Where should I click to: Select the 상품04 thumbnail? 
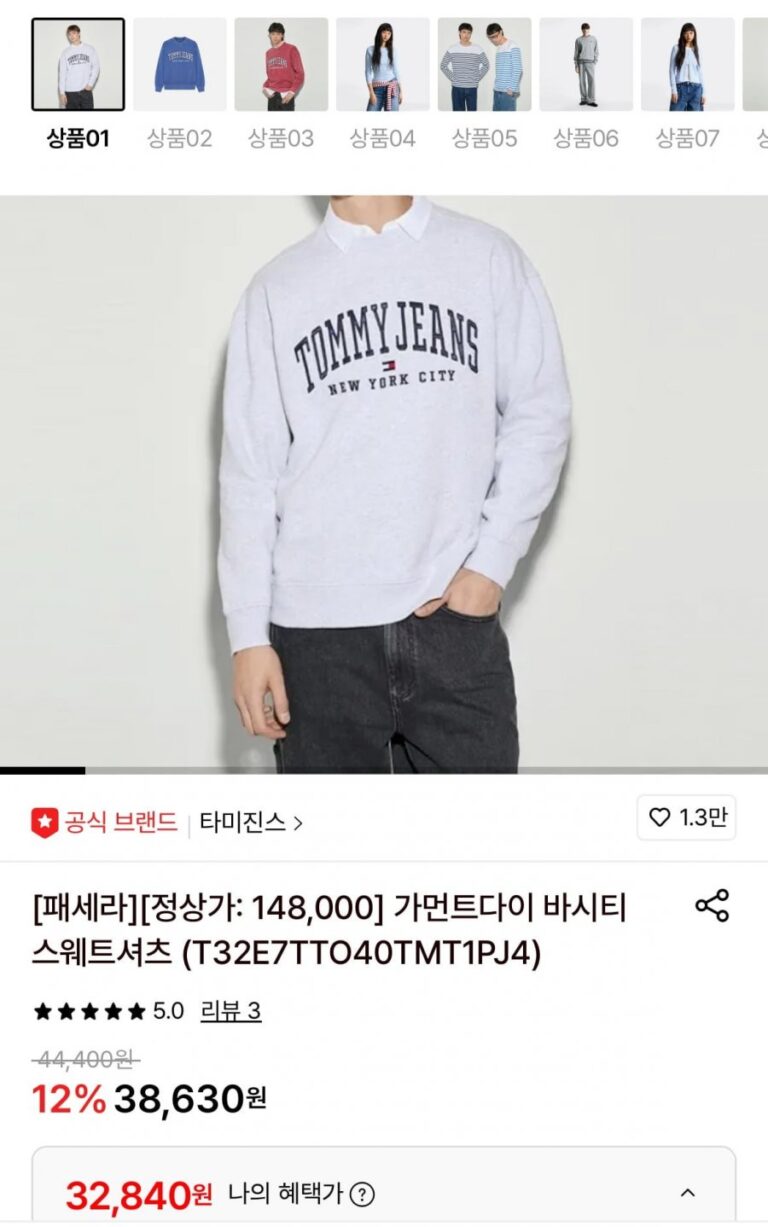coord(383,64)
